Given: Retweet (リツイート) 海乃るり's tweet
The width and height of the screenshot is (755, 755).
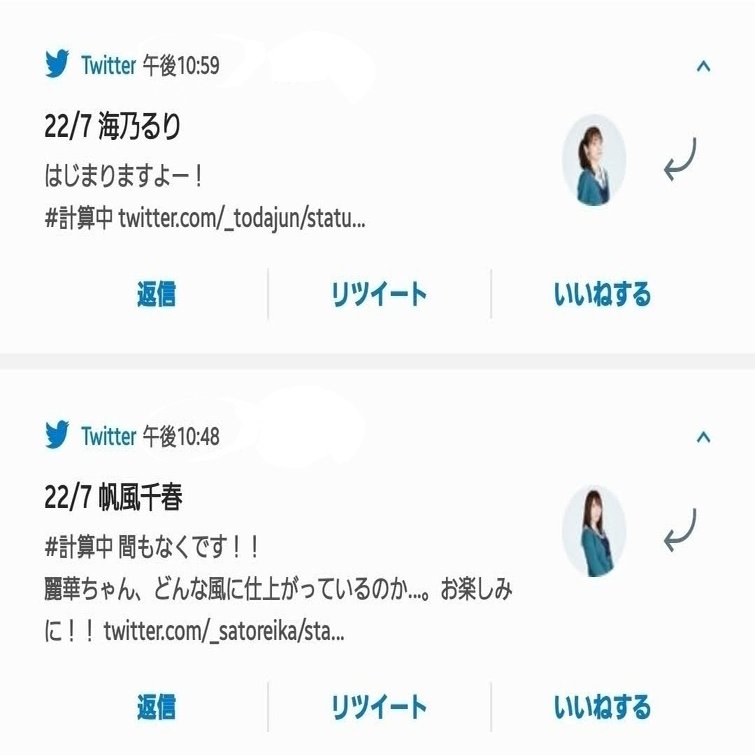Looking at the screenshot, I should click(379, 294).
